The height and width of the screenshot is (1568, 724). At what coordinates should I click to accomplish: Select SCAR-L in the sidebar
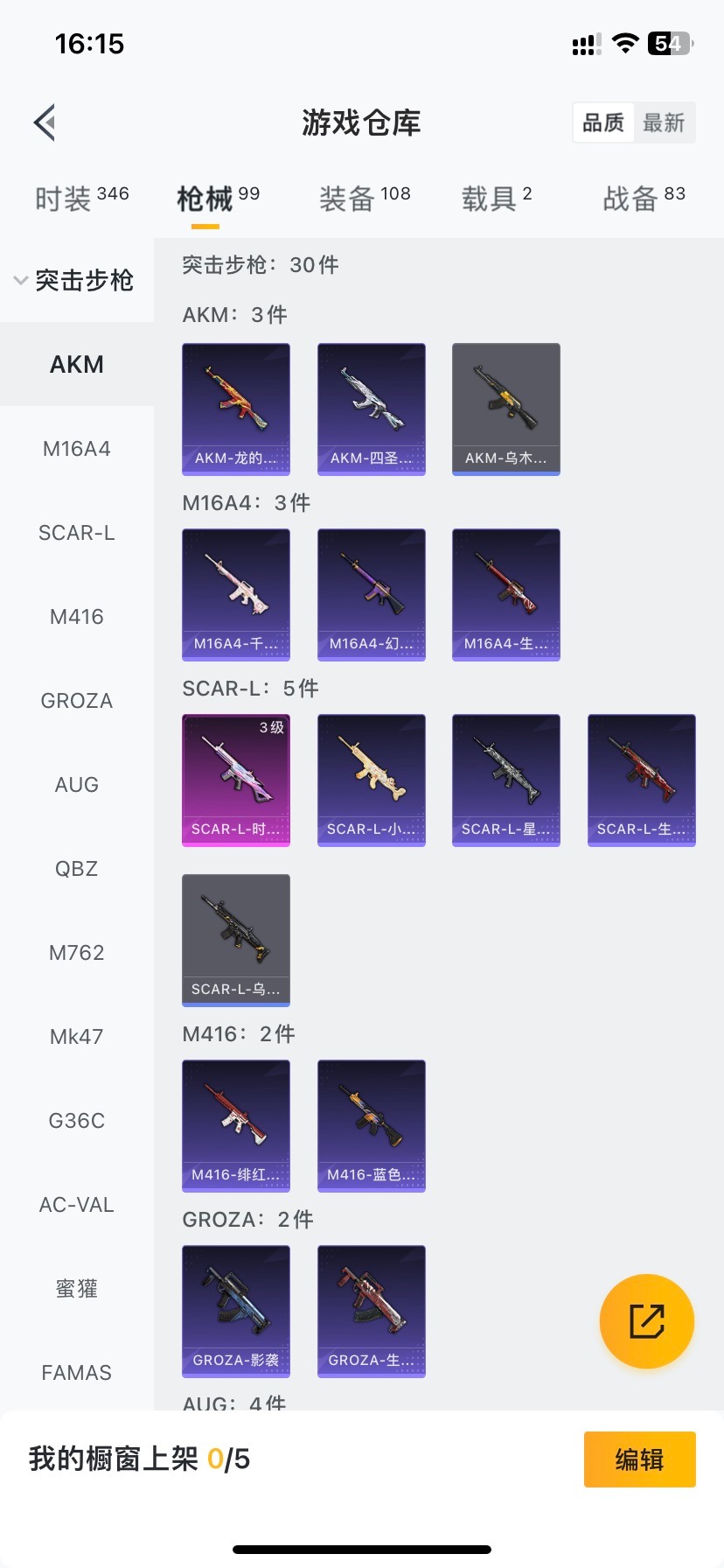click(77, 533)
